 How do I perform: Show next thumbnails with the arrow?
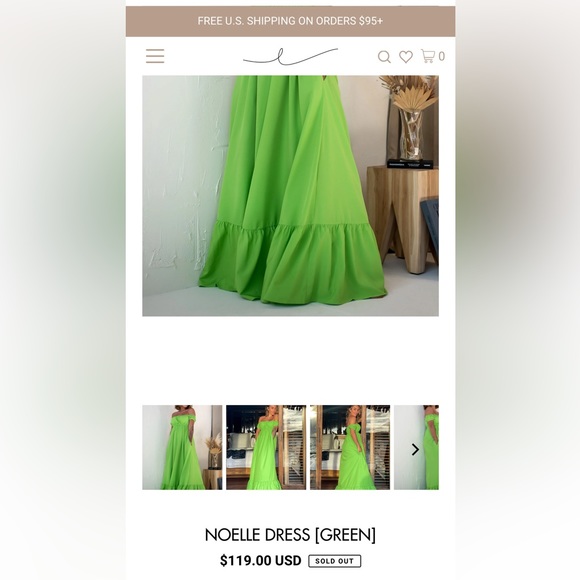pos(415,449)
